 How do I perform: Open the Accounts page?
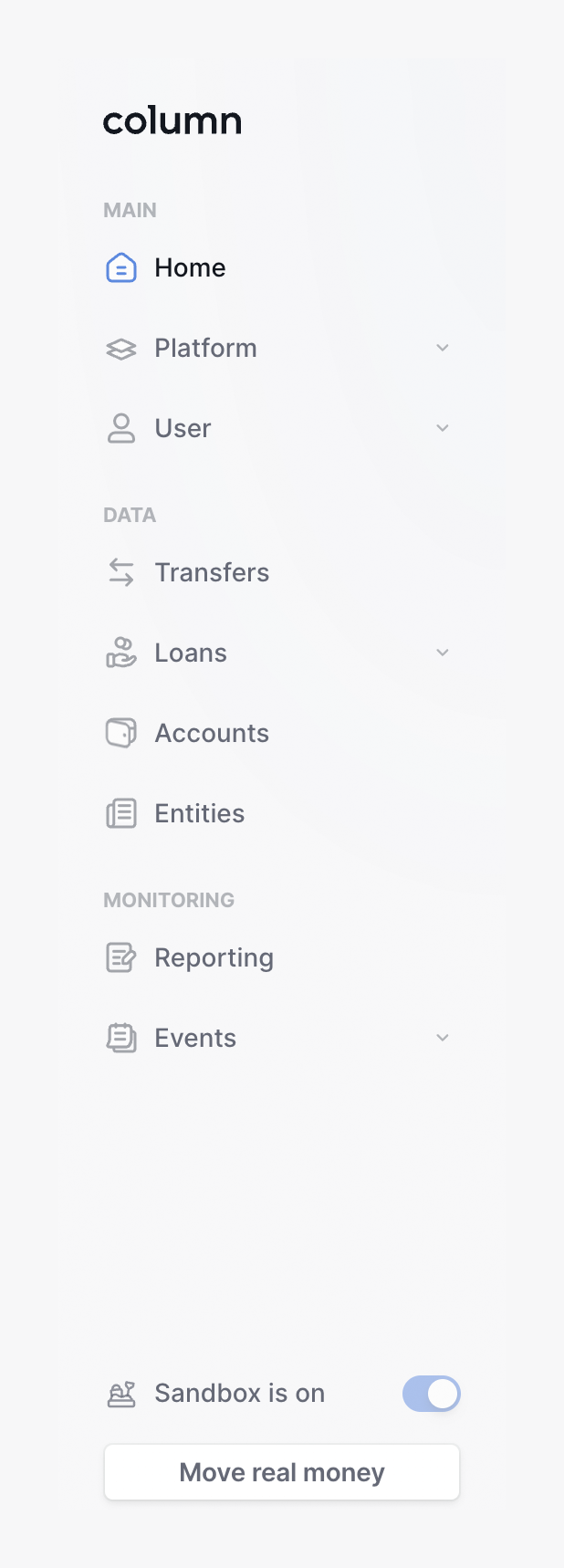click(211, 734)
